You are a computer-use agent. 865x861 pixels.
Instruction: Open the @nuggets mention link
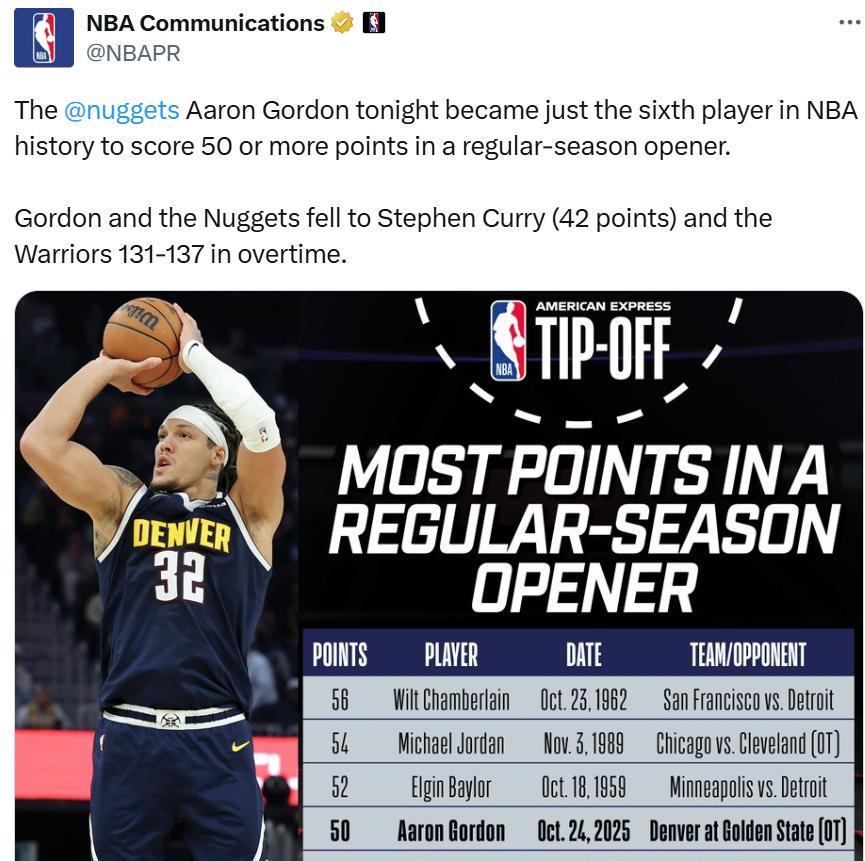click(121, 110)
